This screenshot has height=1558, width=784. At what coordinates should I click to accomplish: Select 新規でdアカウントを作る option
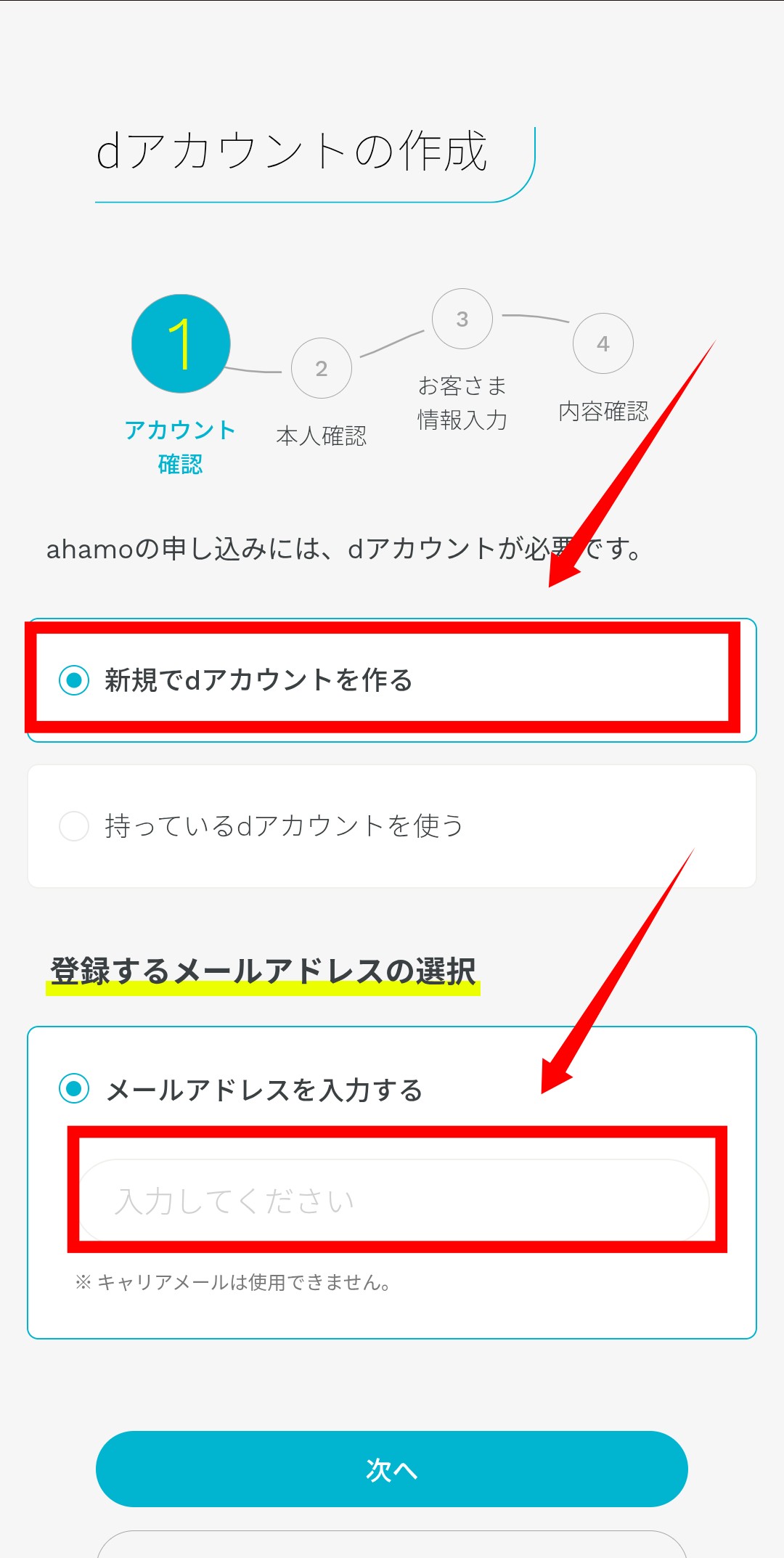74,680
